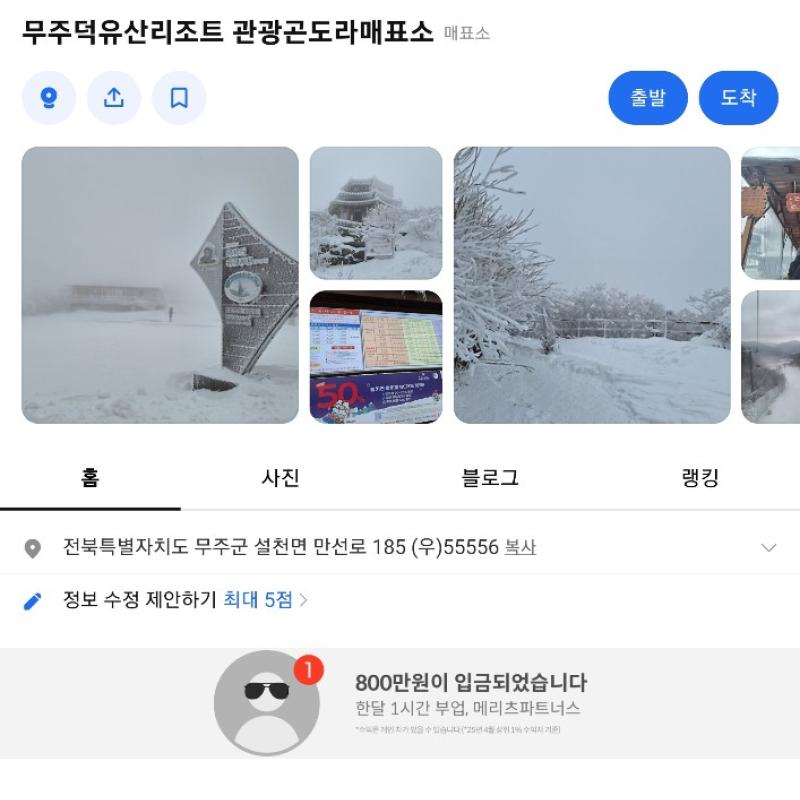The image size is (800, 800).
Task: Set this place as 도착
Action: point(738,98)
